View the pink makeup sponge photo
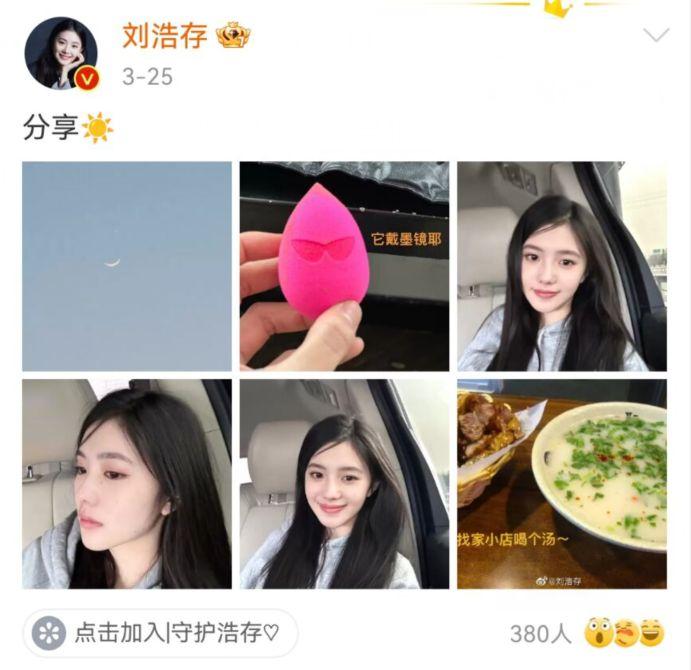This screenshot has height=670, width=691. (344, 266)
